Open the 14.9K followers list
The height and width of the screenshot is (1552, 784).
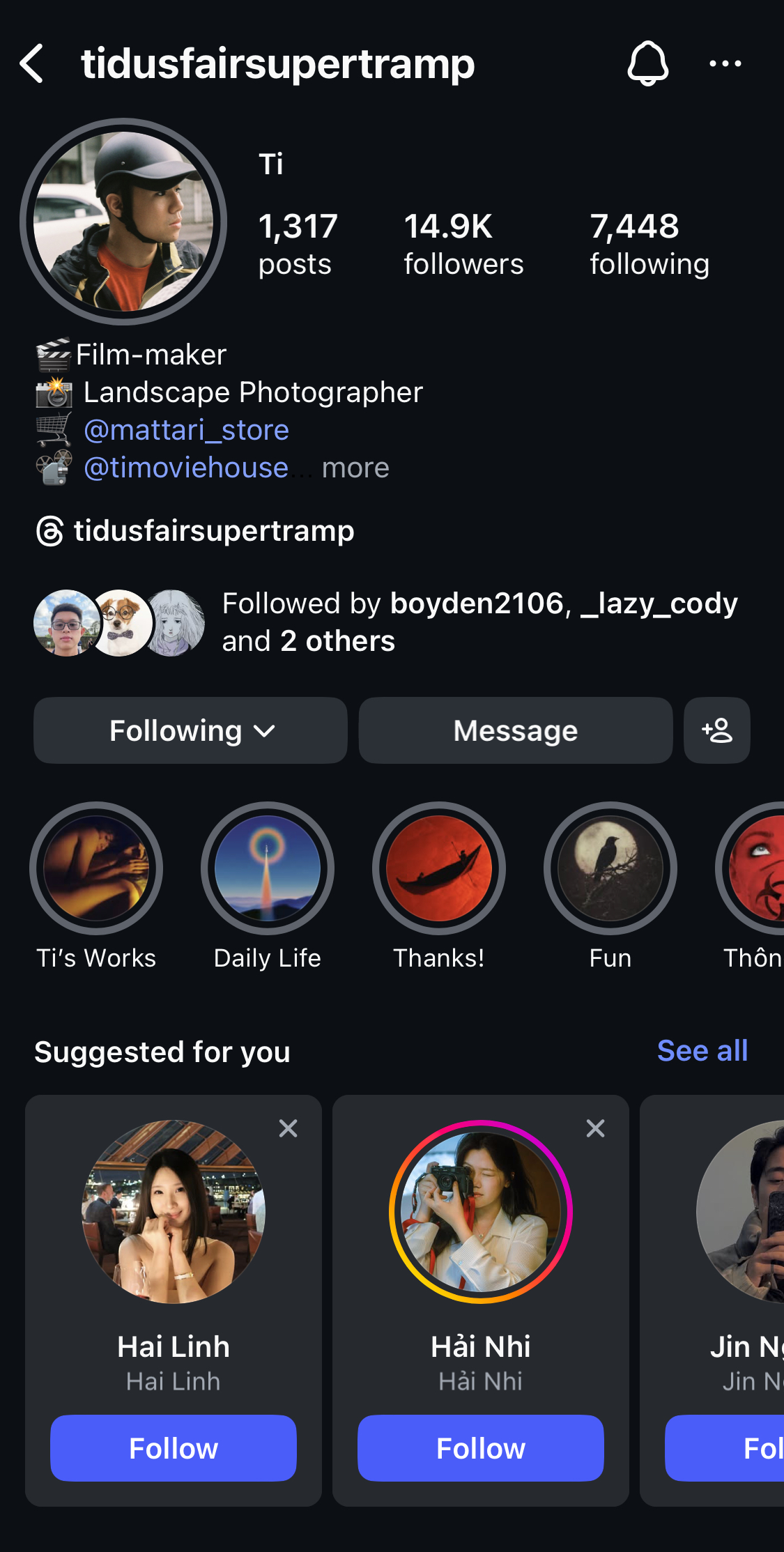pos(463,245)
